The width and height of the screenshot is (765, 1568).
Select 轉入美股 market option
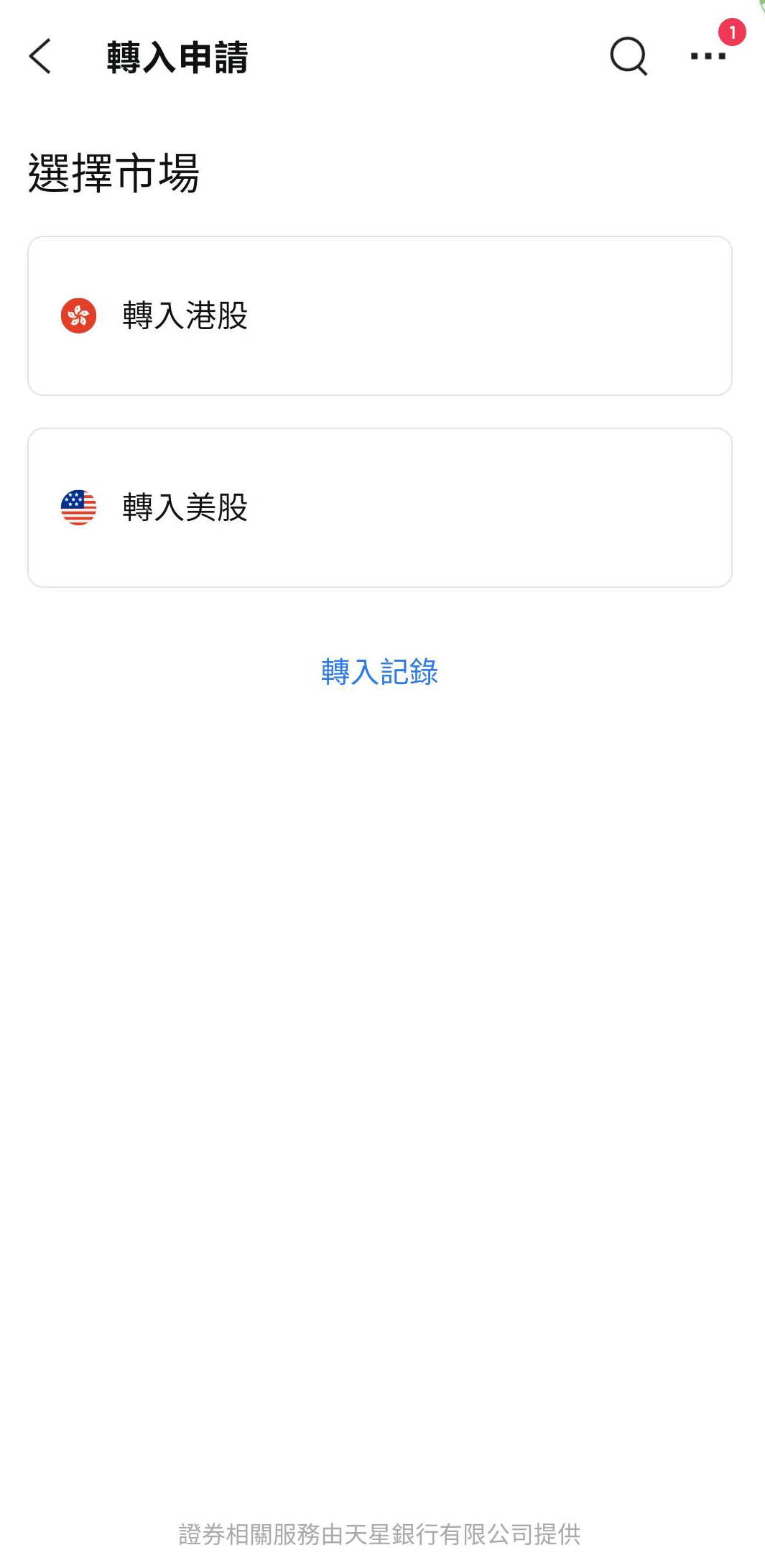click(x=379, y=507)
